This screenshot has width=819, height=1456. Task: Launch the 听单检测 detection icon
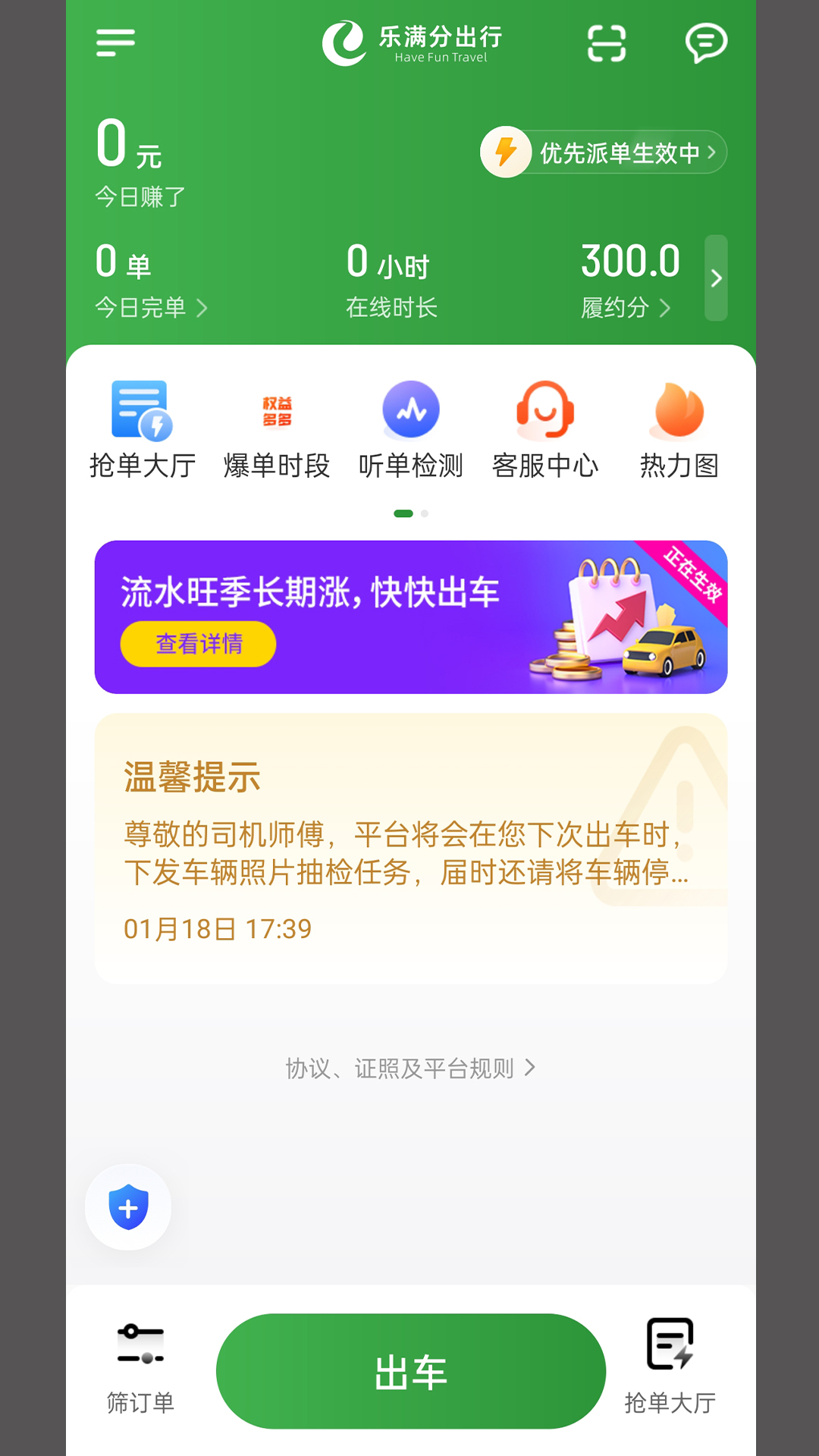(x=410, y=412)
